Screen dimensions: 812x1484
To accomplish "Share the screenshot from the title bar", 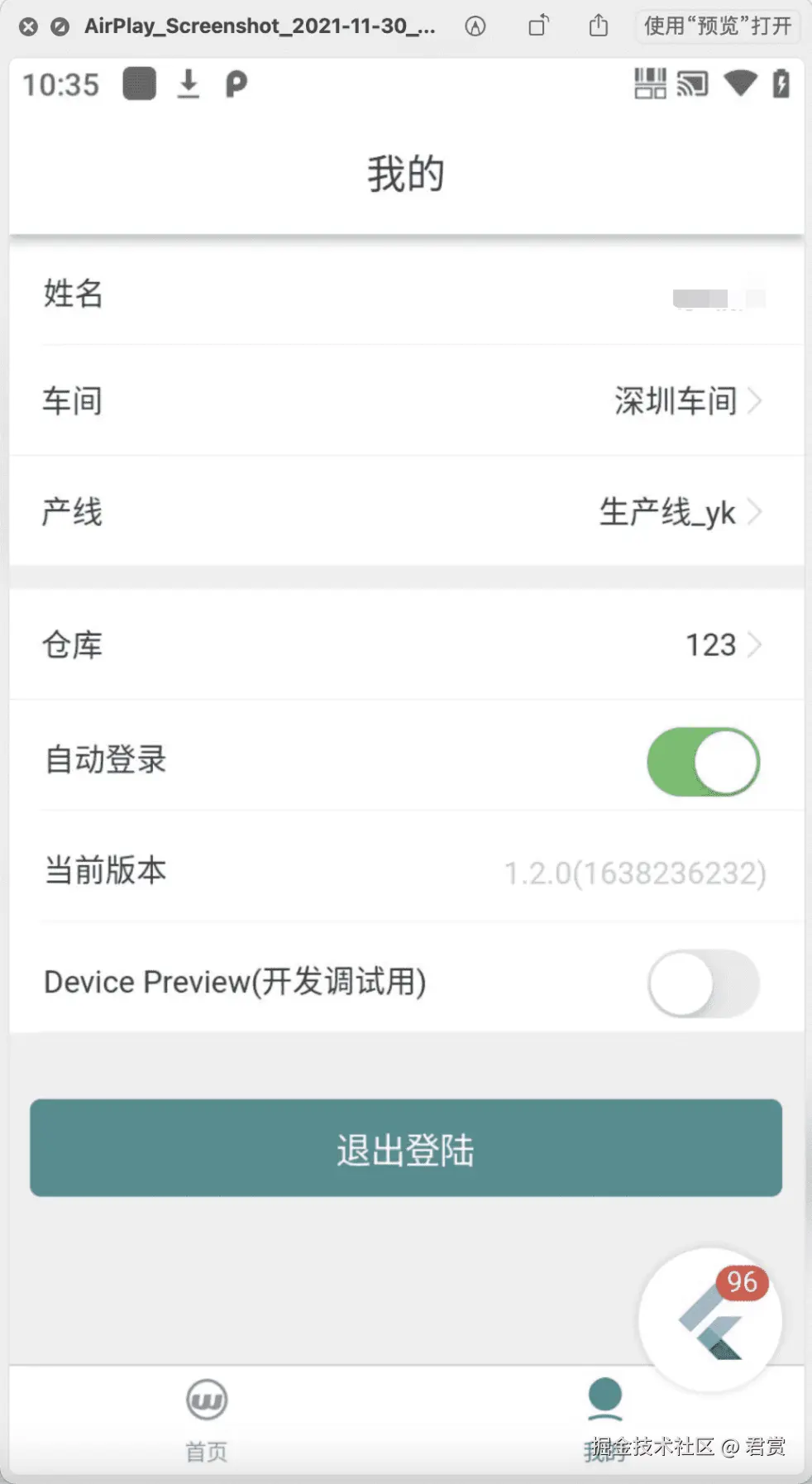I will click(x=599, y=26).
